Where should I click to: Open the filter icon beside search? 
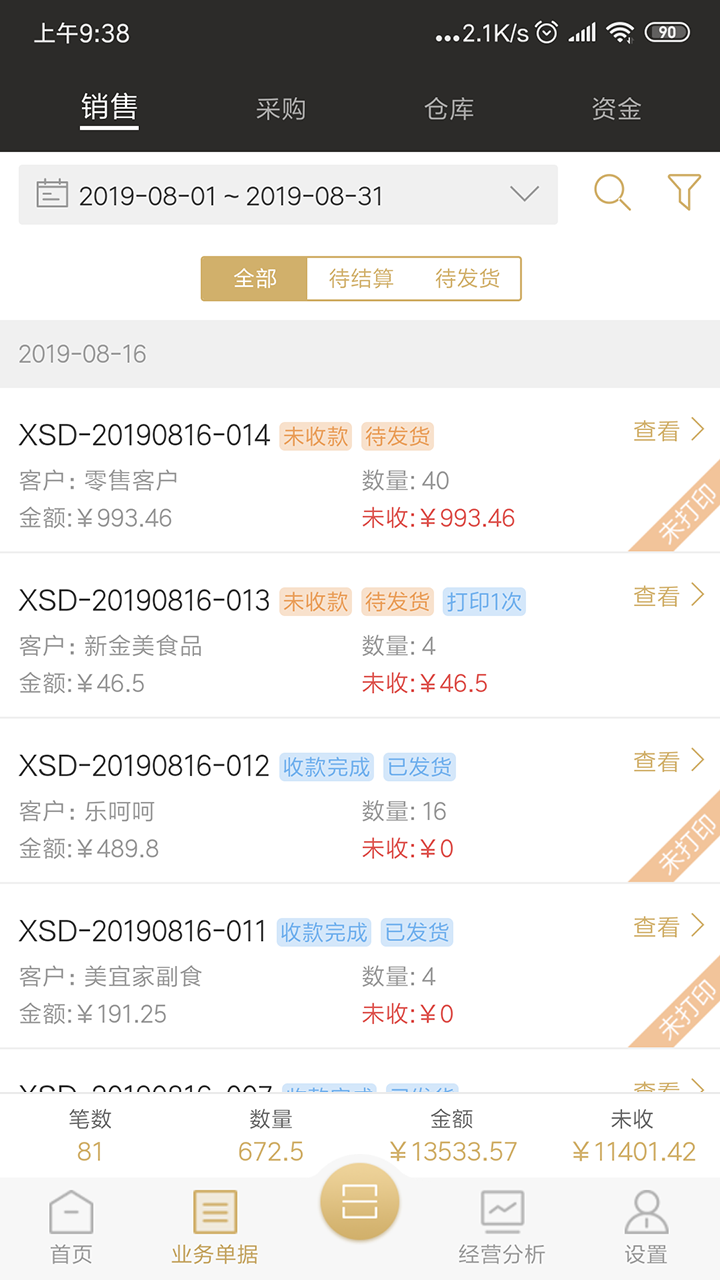(682, 192)
